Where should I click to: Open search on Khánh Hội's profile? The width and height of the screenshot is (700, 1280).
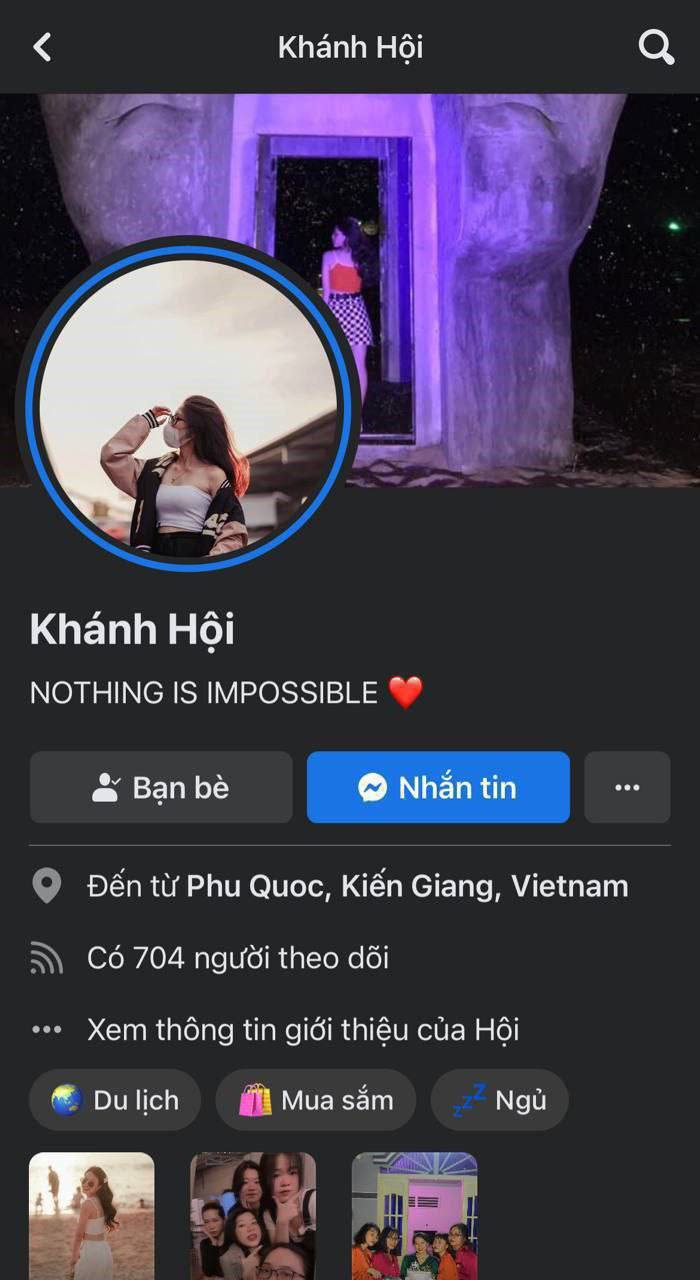click(656, 47)
